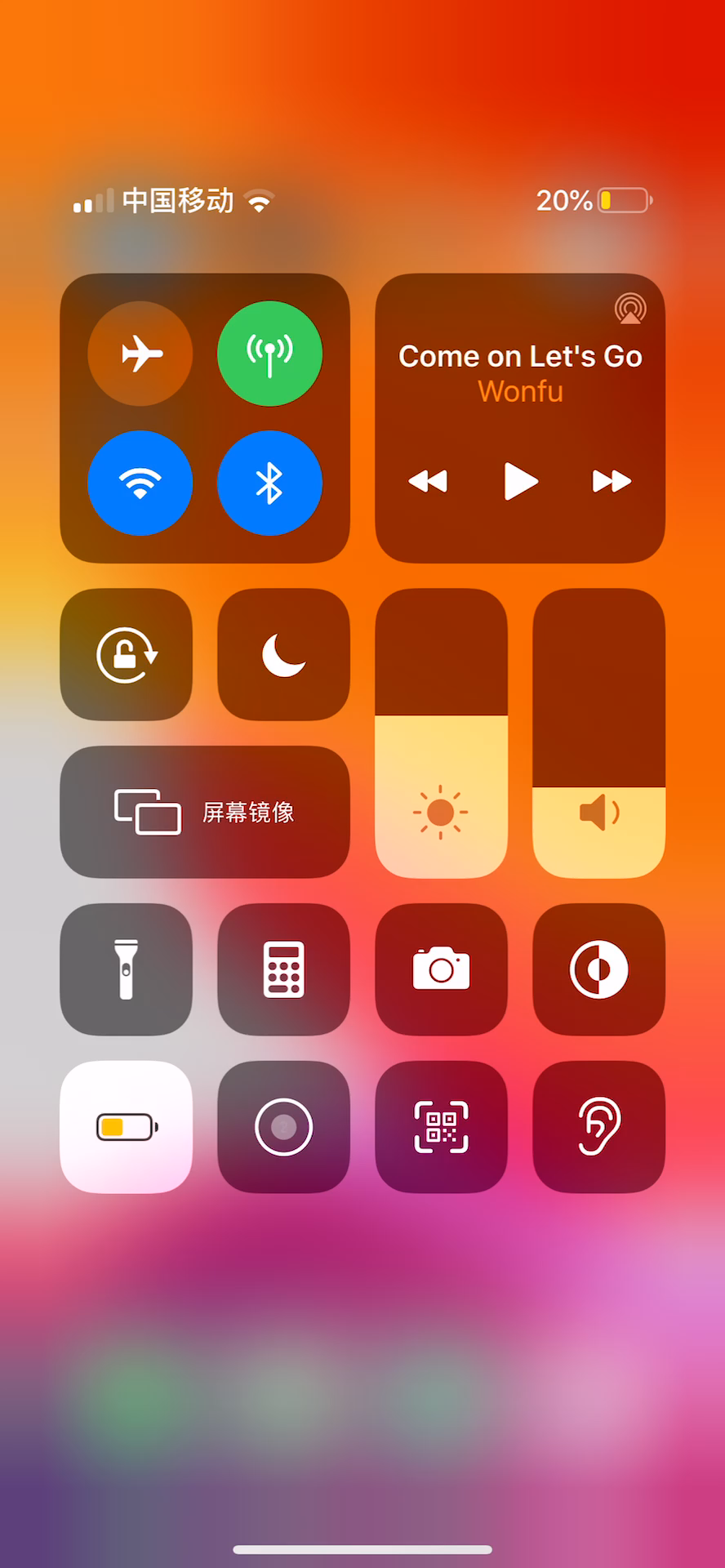The height and width of the screenshot is (1568, 725).
Task: Toggle dark mode appearance
Action: pos(598,969)
